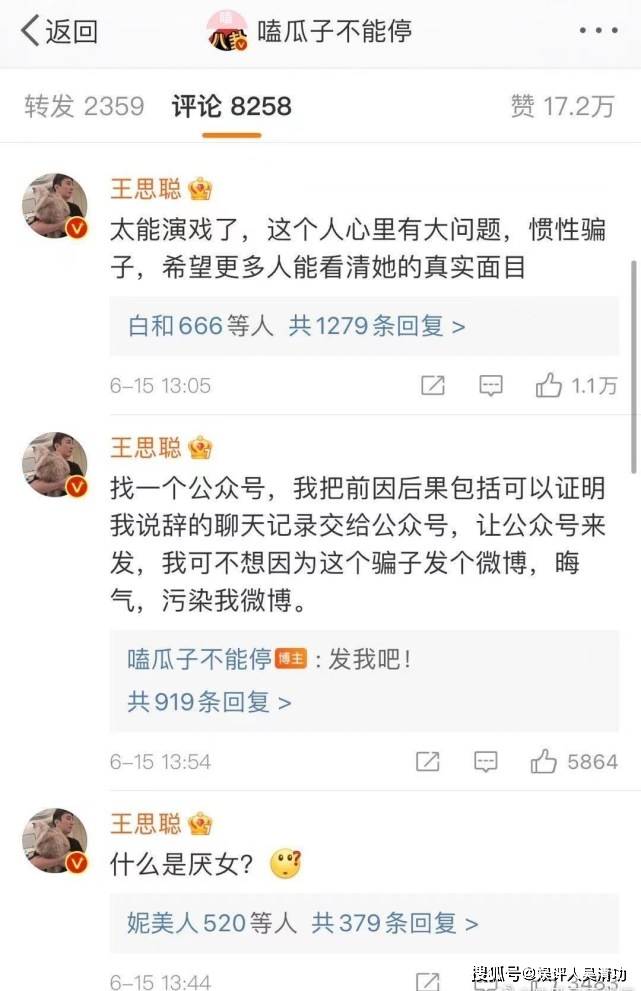Switch to the 转发 2359 tab
The image size is (641, 991).
tap(84, 107)
